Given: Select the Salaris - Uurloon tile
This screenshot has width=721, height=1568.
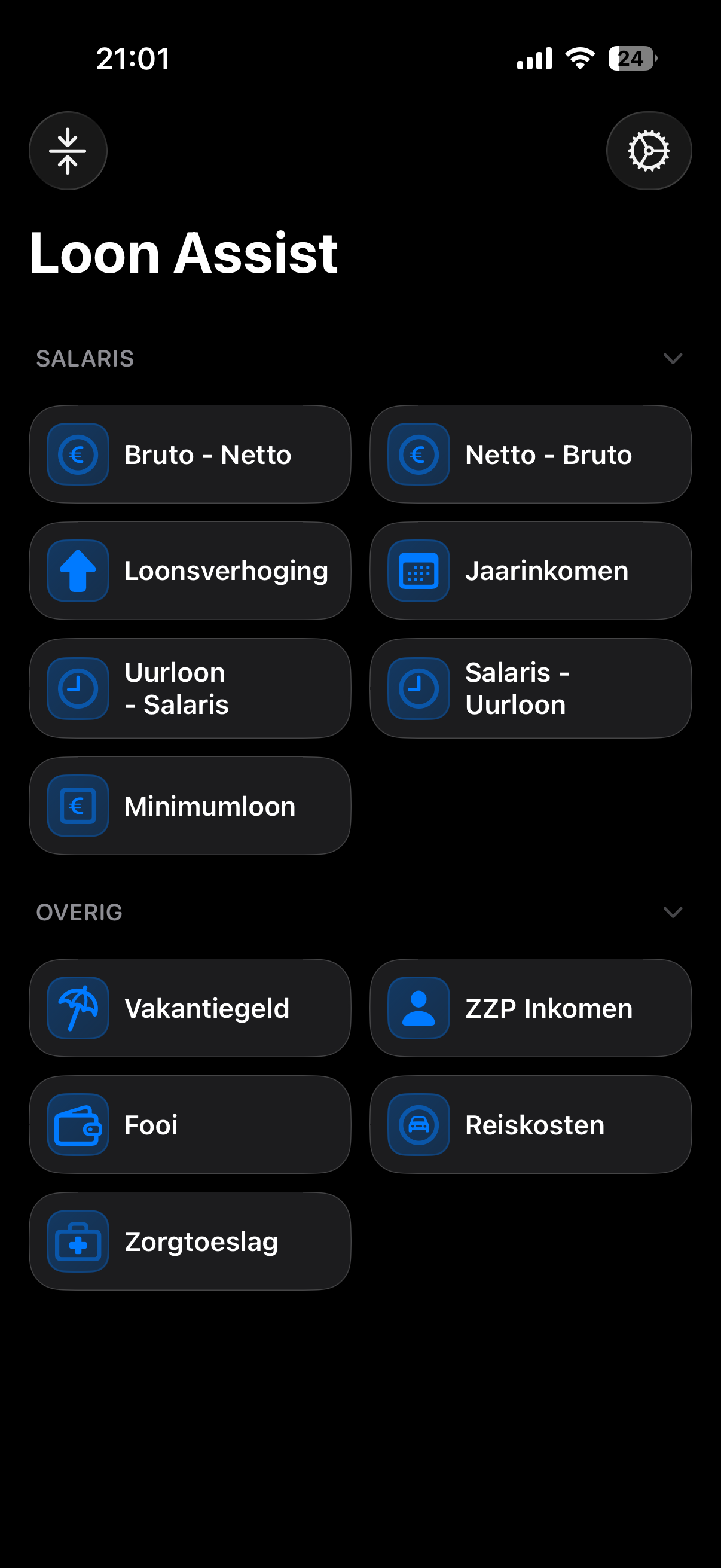Looking at the screenshot, I should click(529, 688).
